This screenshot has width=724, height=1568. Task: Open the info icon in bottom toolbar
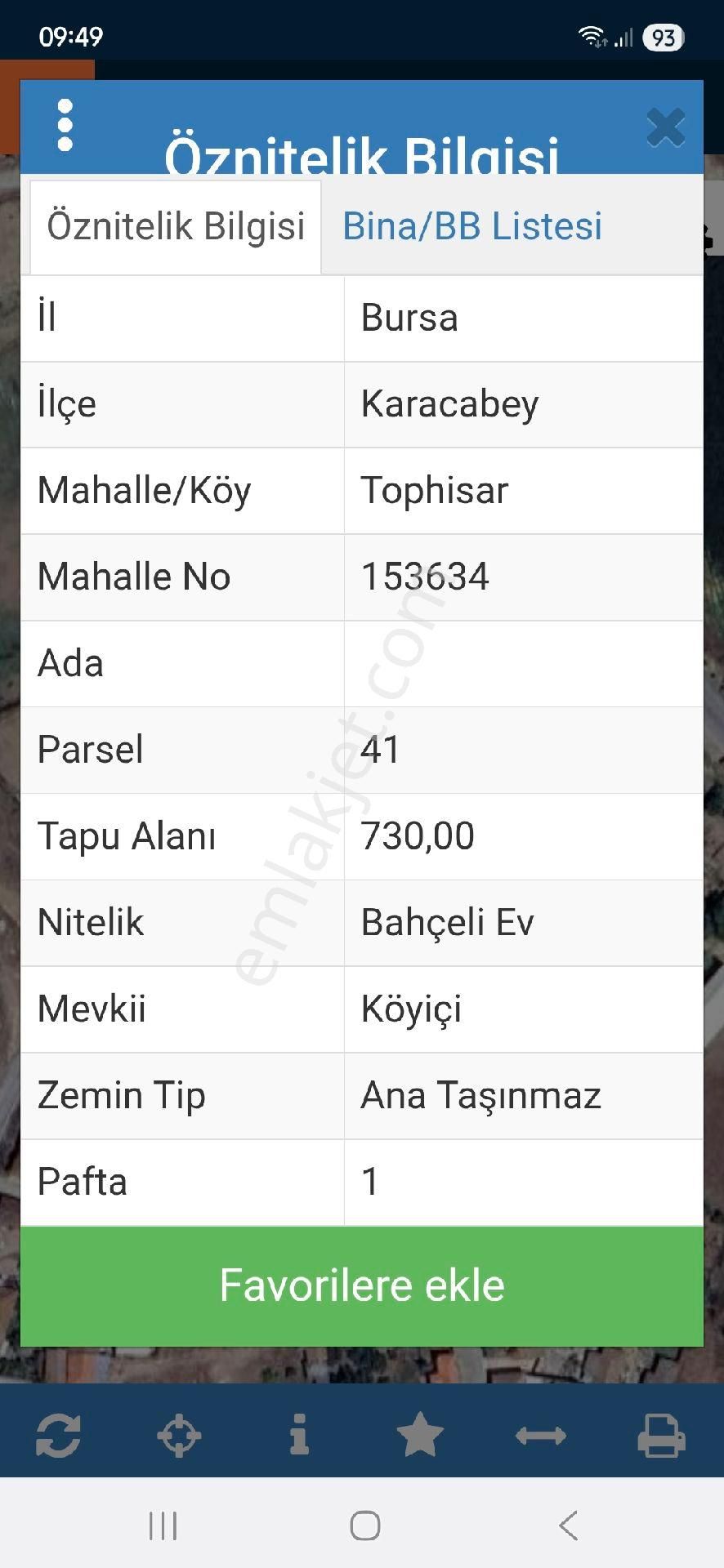(x=299, y=1436)
